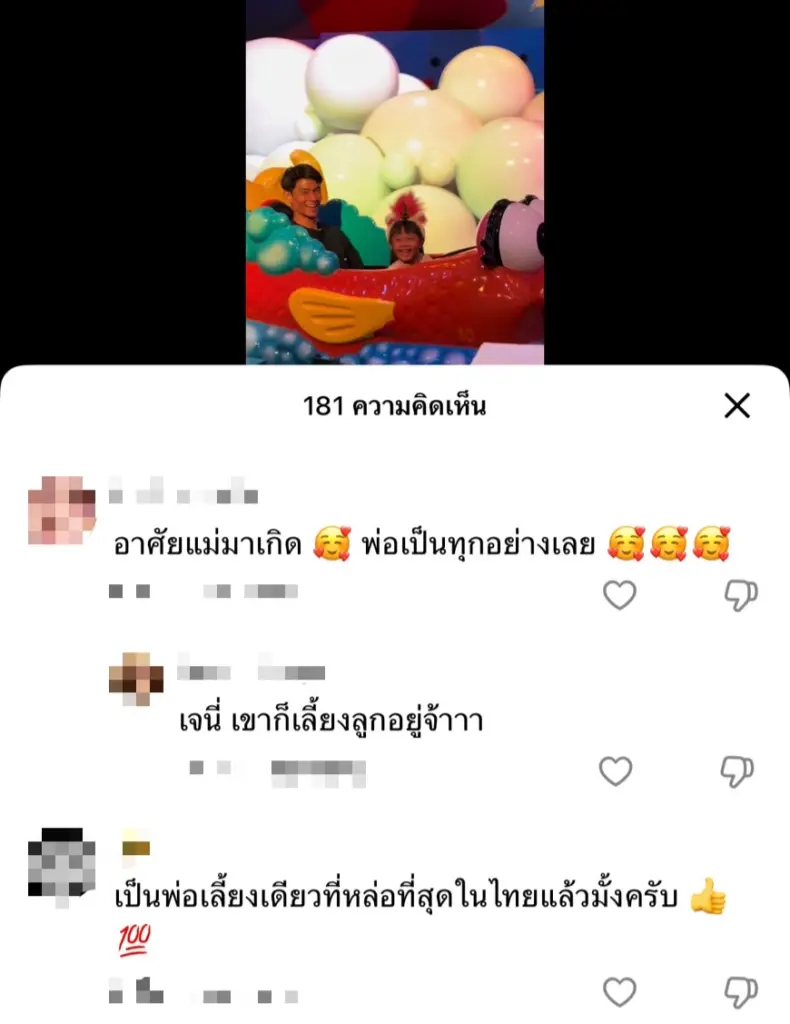Like the reply 'เจนี่ เขาก็เลี้ยงลูกอยู่จ้าาา'

(x=616, y=771)
